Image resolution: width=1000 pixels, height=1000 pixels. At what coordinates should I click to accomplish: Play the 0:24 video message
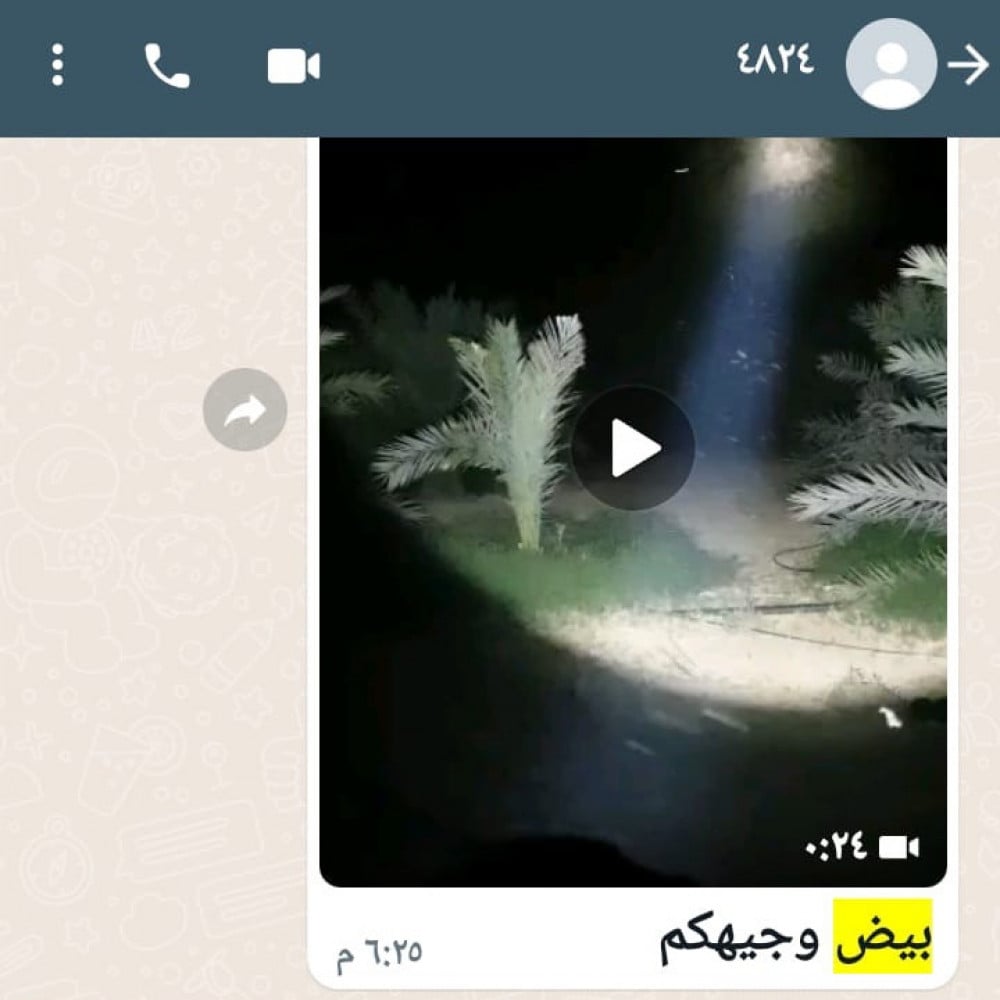click(x=633, y=448)
